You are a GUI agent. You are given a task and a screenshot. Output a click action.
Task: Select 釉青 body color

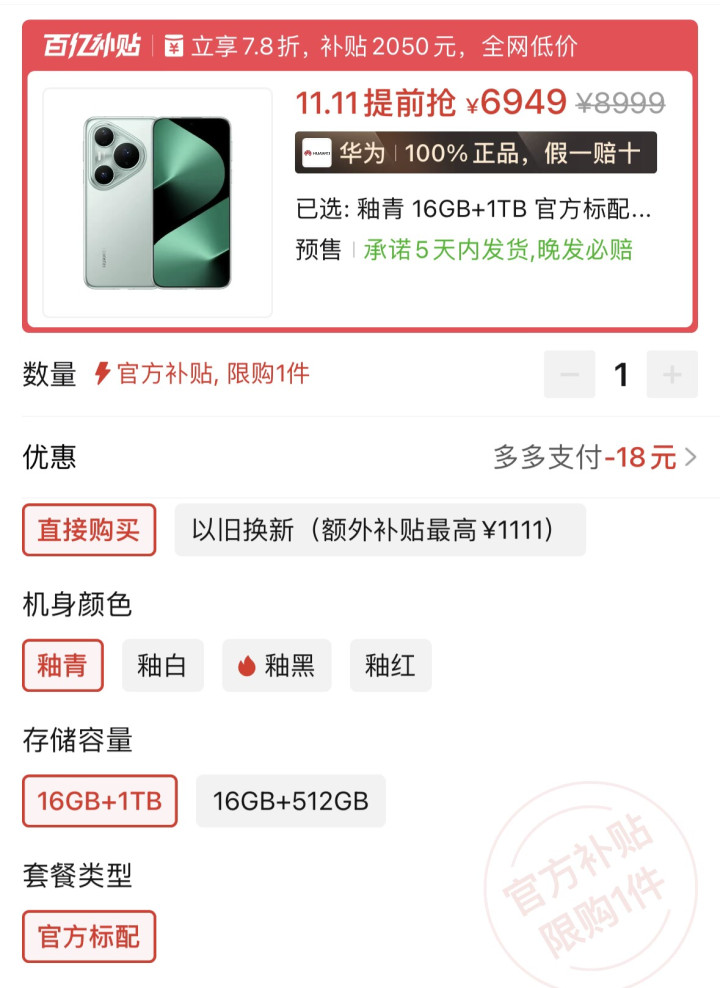[x=62, y=665]
